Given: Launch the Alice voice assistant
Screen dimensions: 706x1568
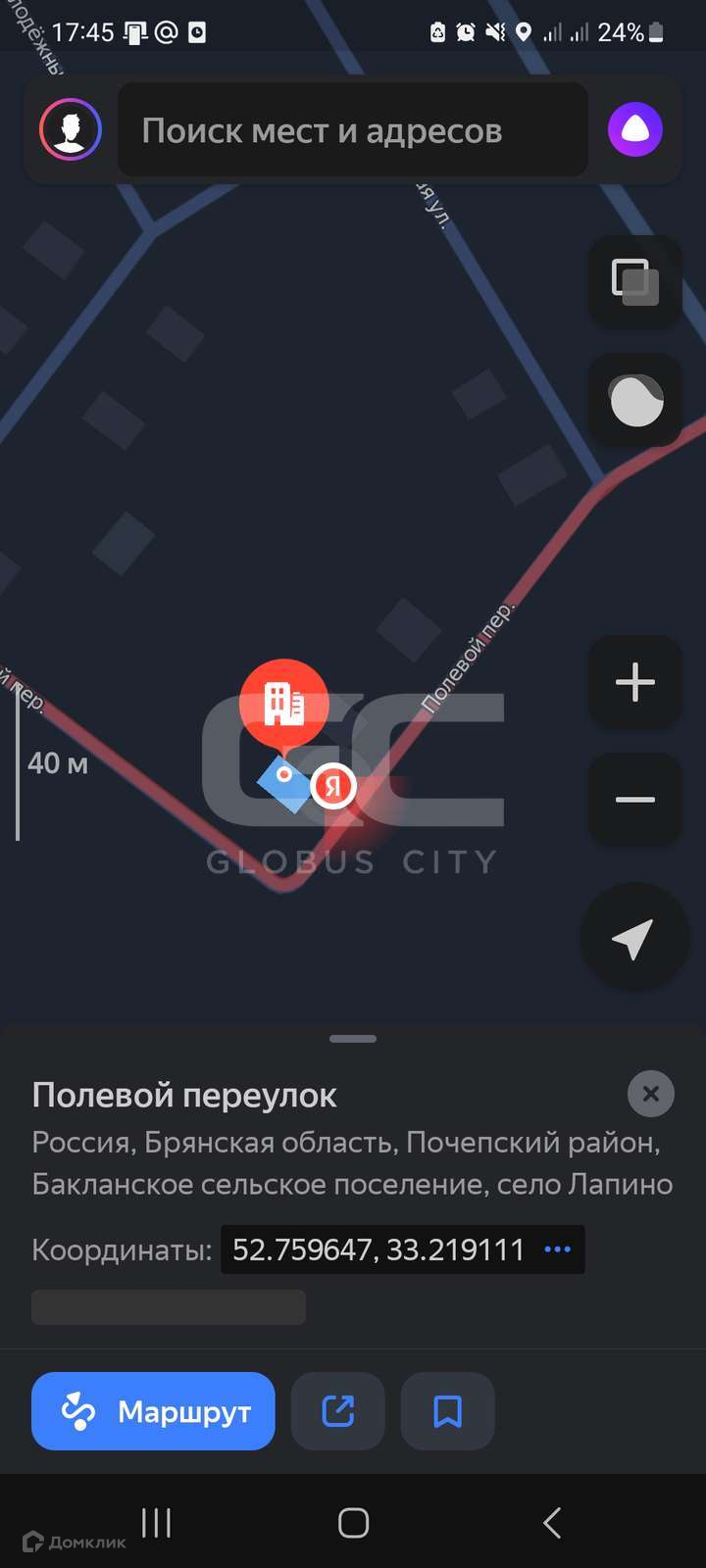Looking at the screenshot, I should click(x=634, y=129).
